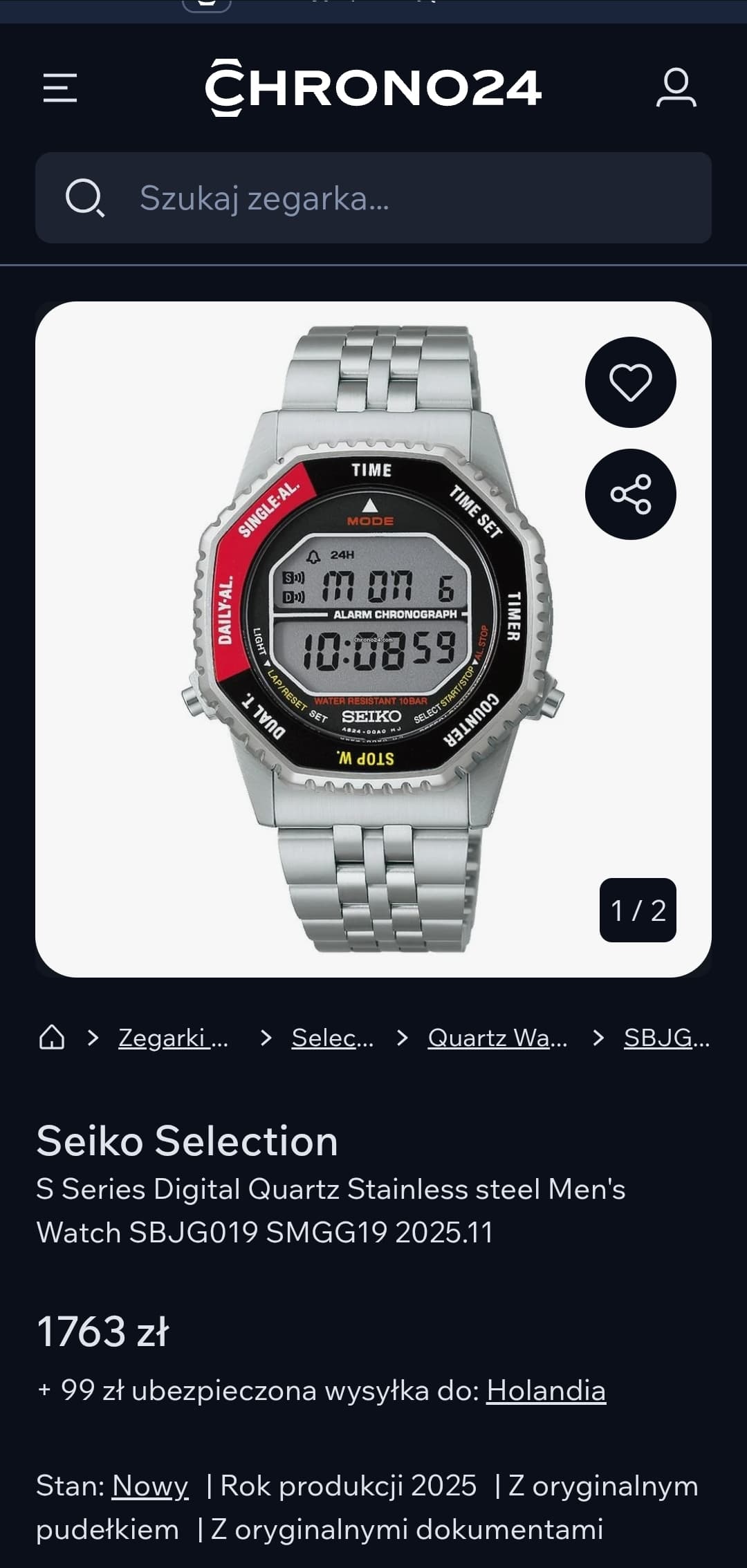Open the Selec... breadcrumb link

tap(332, 1038)
